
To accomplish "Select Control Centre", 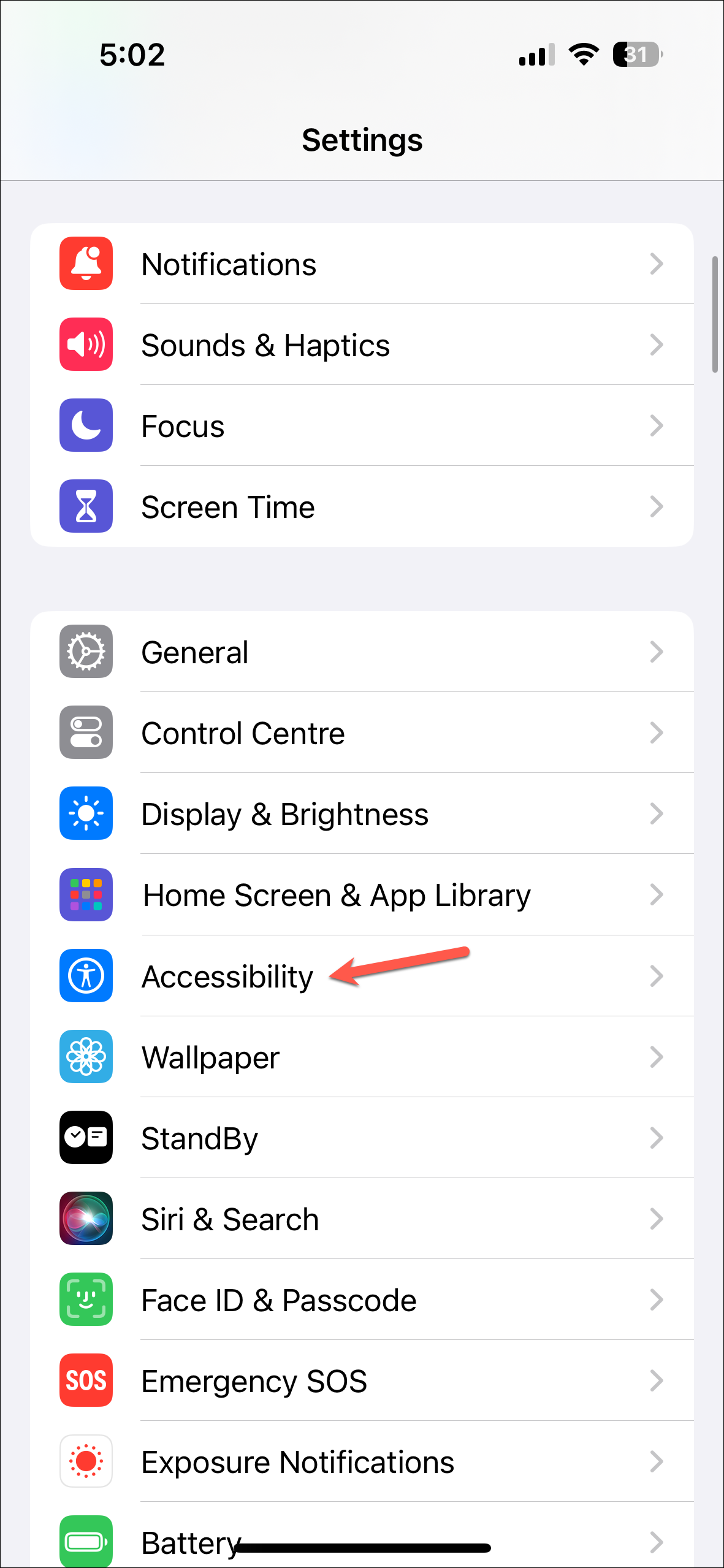I will tap(362, 733).
